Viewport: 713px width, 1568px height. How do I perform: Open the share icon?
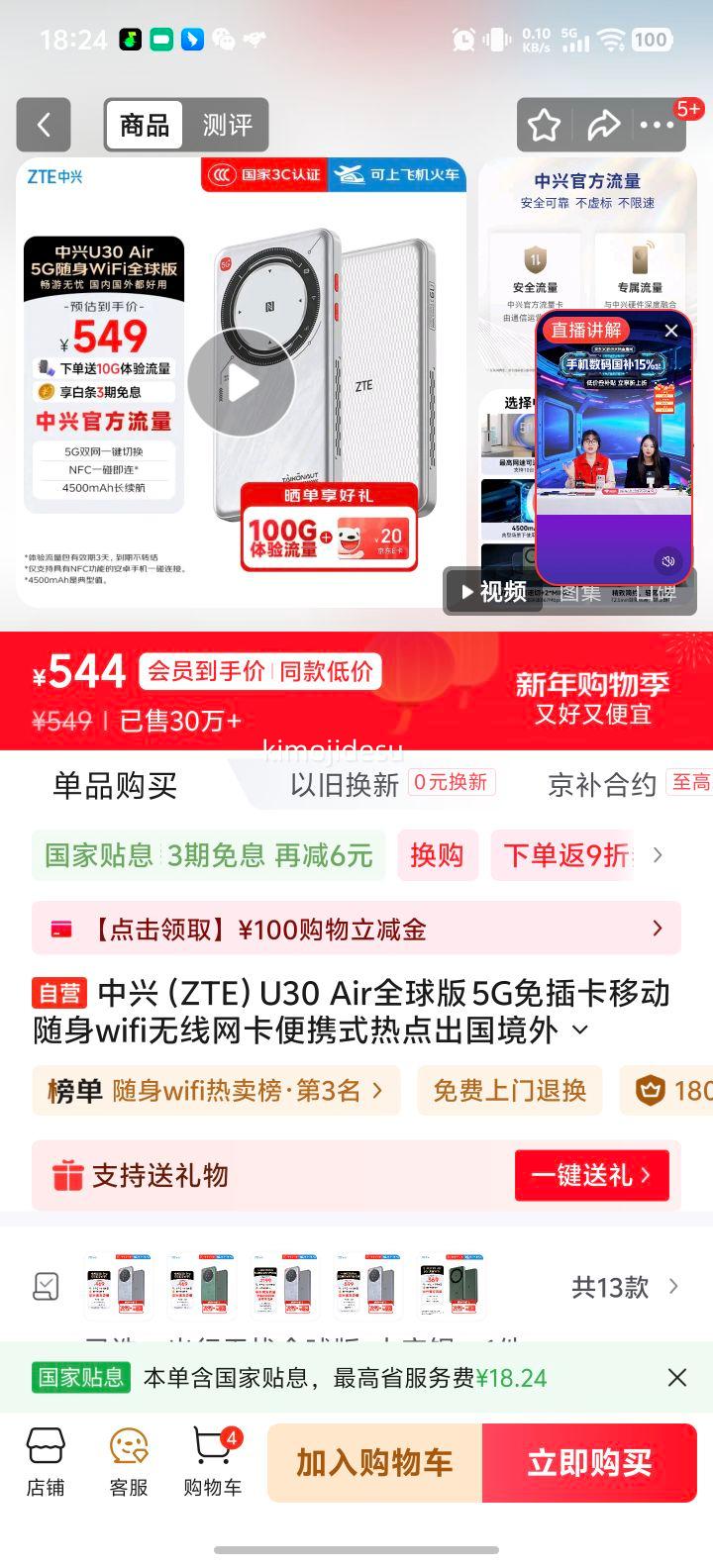point(605,125)
